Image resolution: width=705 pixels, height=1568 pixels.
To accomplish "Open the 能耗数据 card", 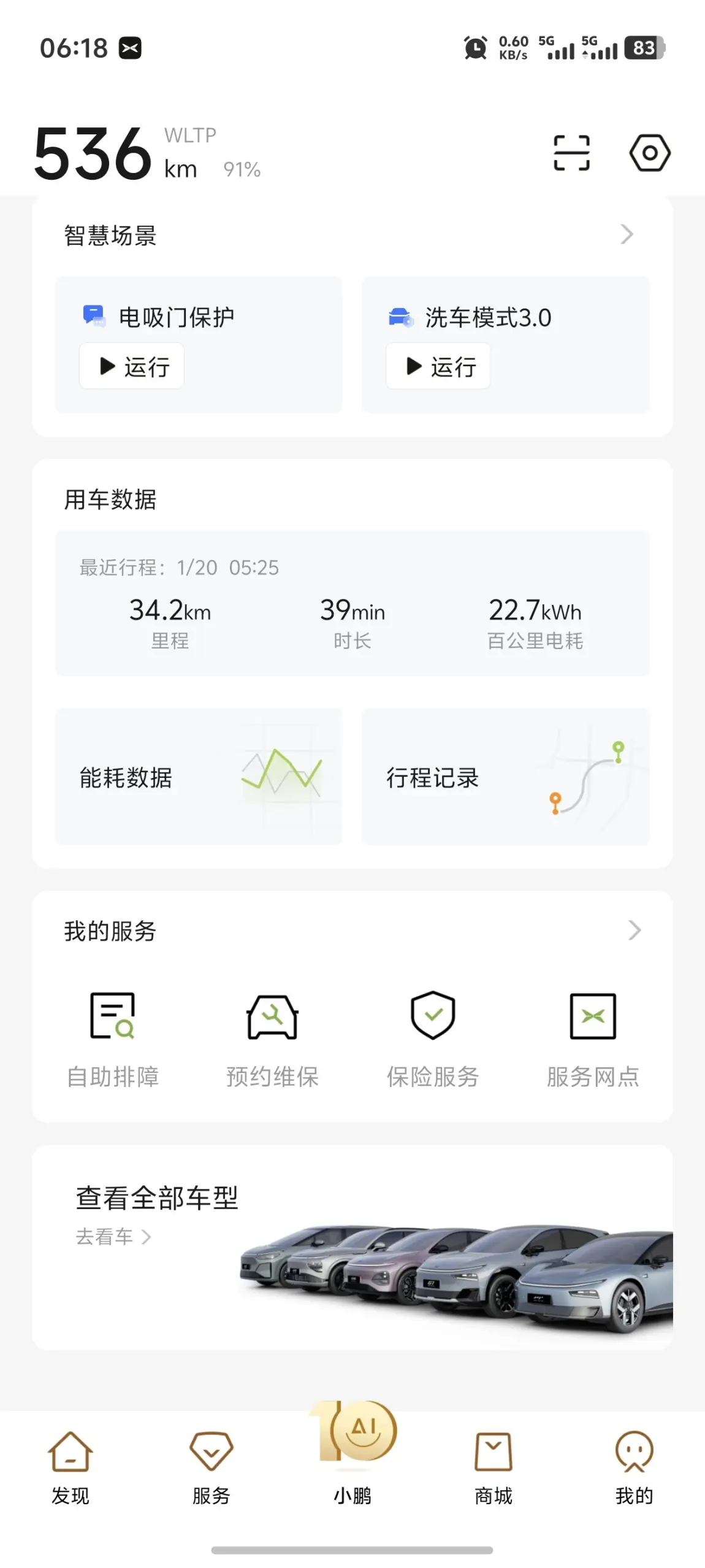I will coord(199,777).
